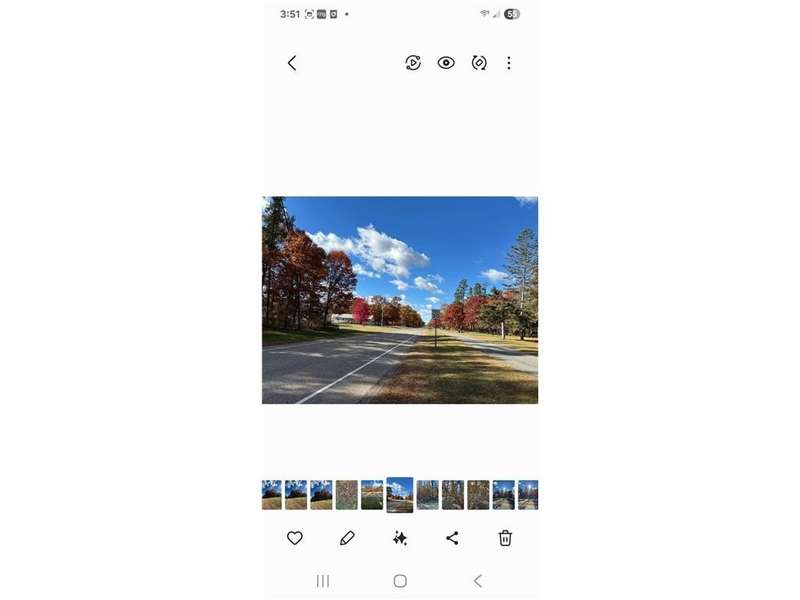Edit the photo with pencil icon
The width and height of the screenshot is (800, 600).
pos(347,538)
